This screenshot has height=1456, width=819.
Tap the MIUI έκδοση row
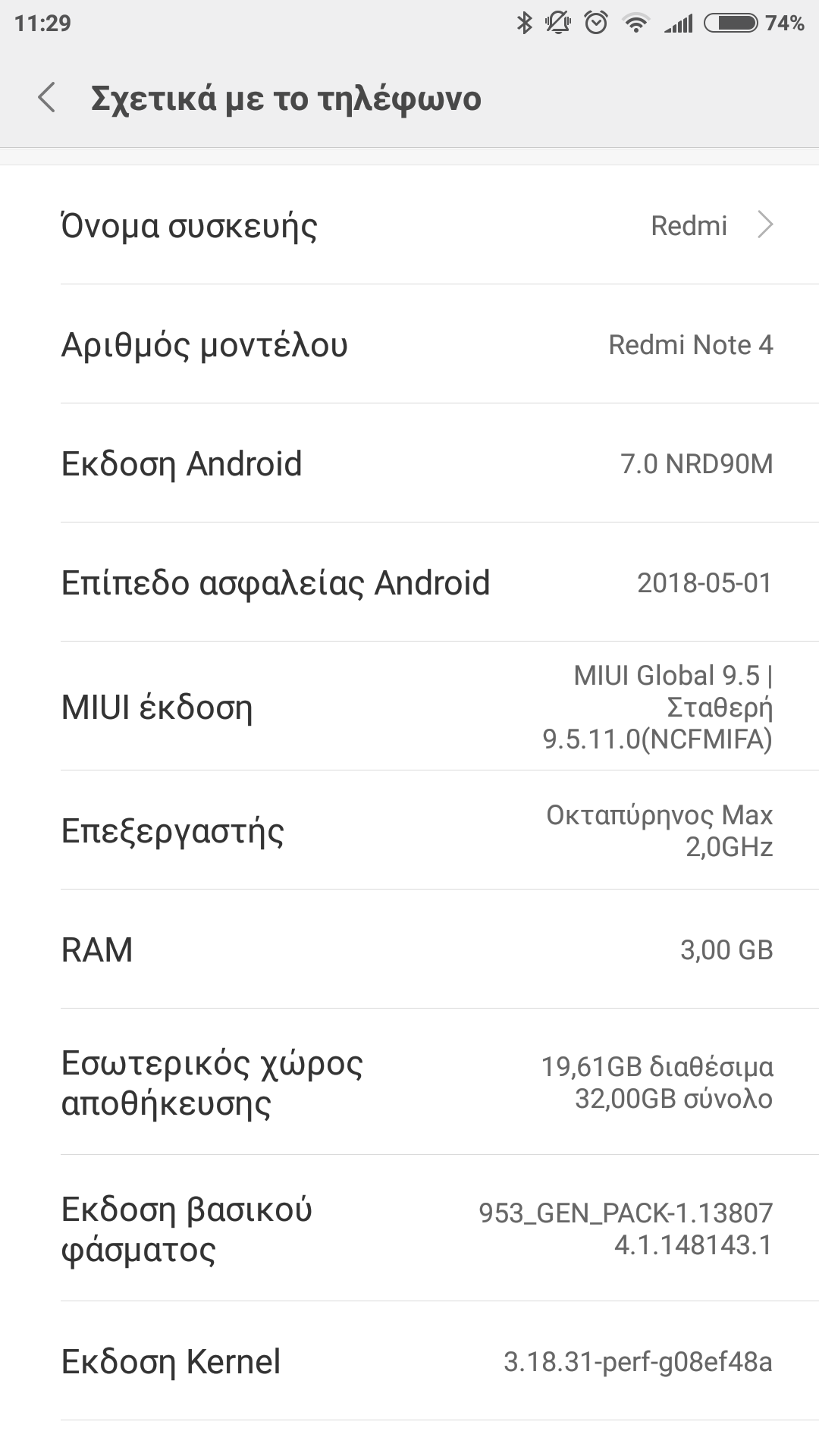pyautogui.click(x=409, y=707)
